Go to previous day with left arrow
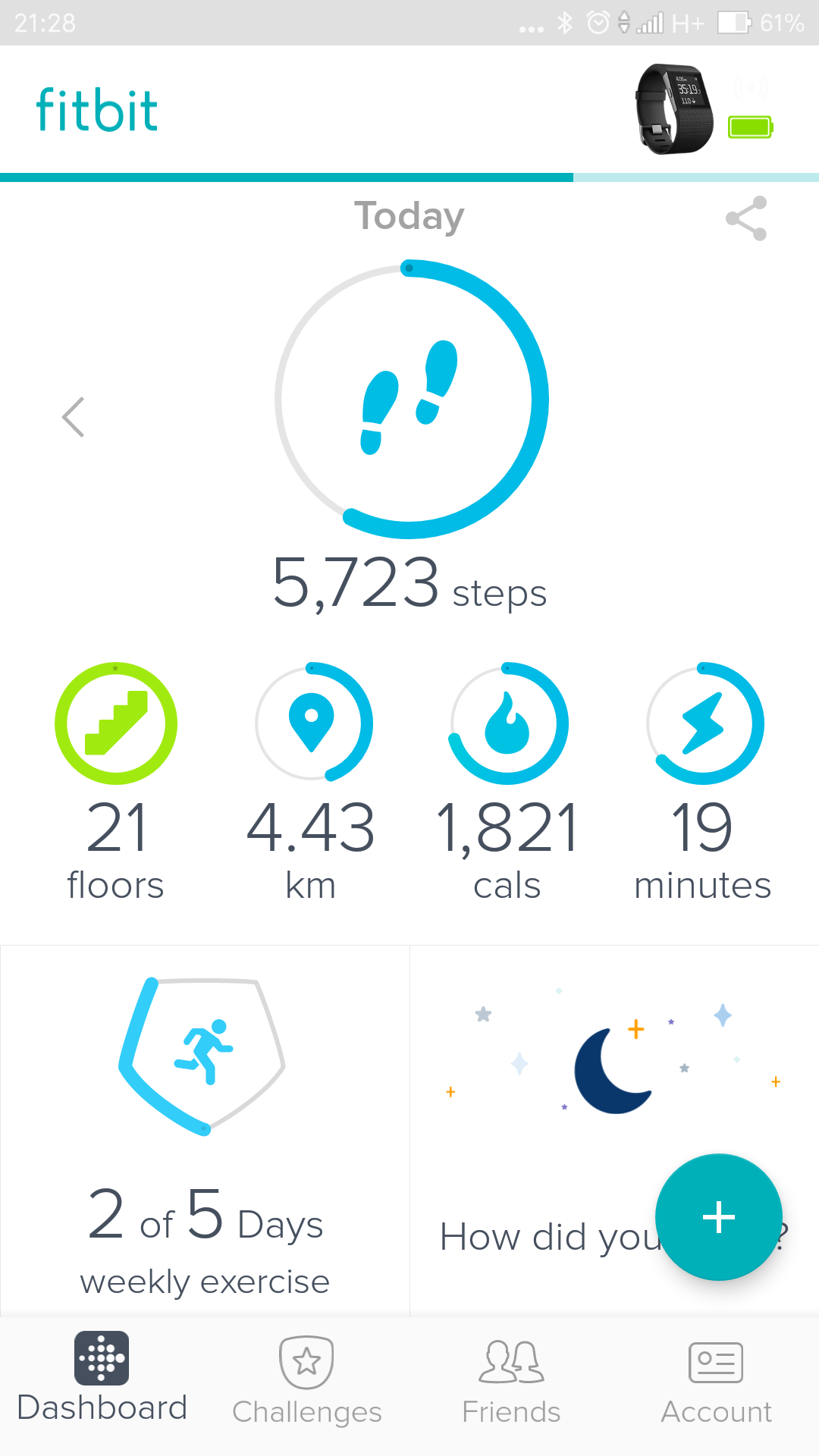Image resolution: width=819 pixels, height=1456 pixels. 74,417
